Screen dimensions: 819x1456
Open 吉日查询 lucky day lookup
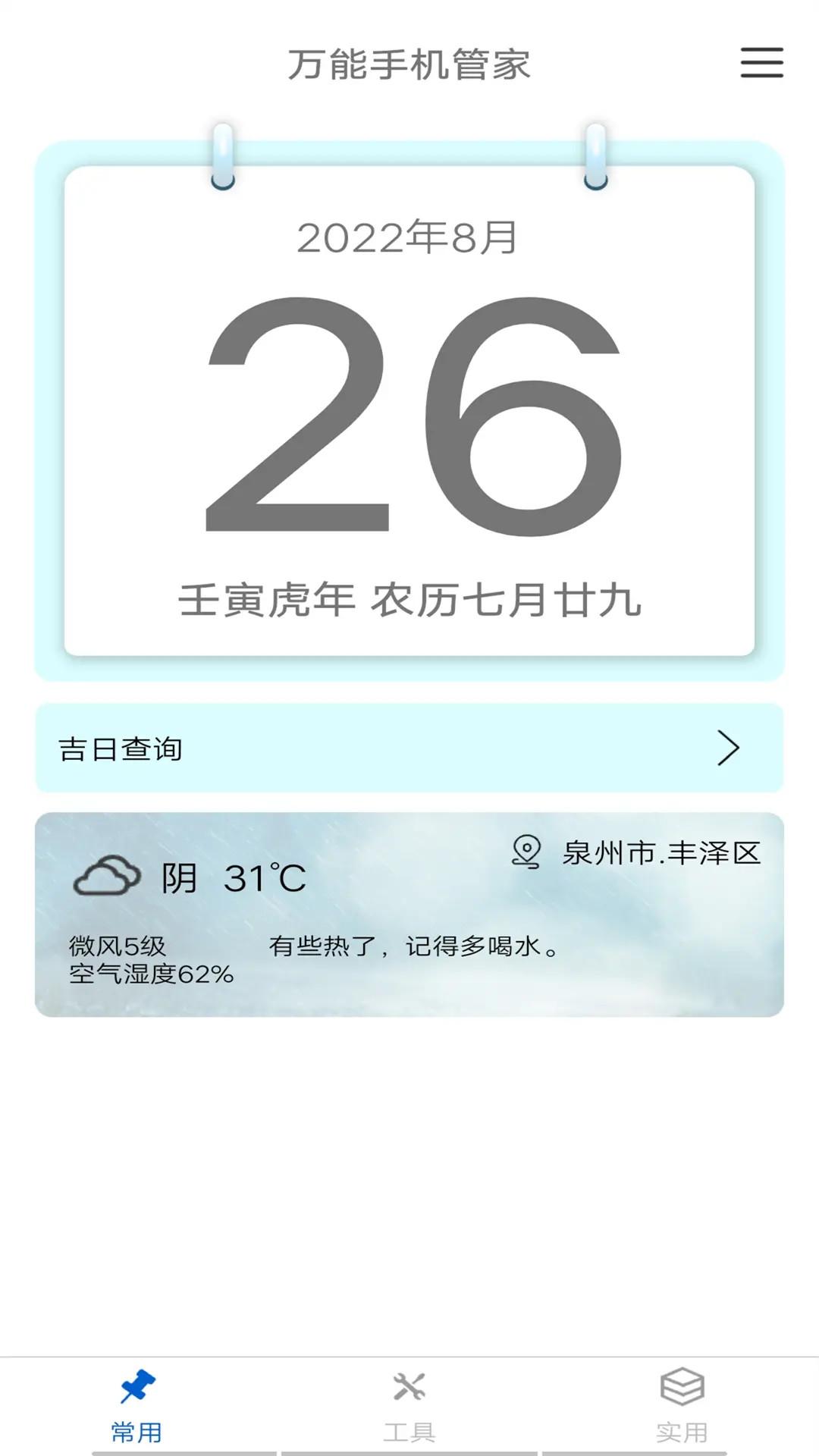pos(409,748)
